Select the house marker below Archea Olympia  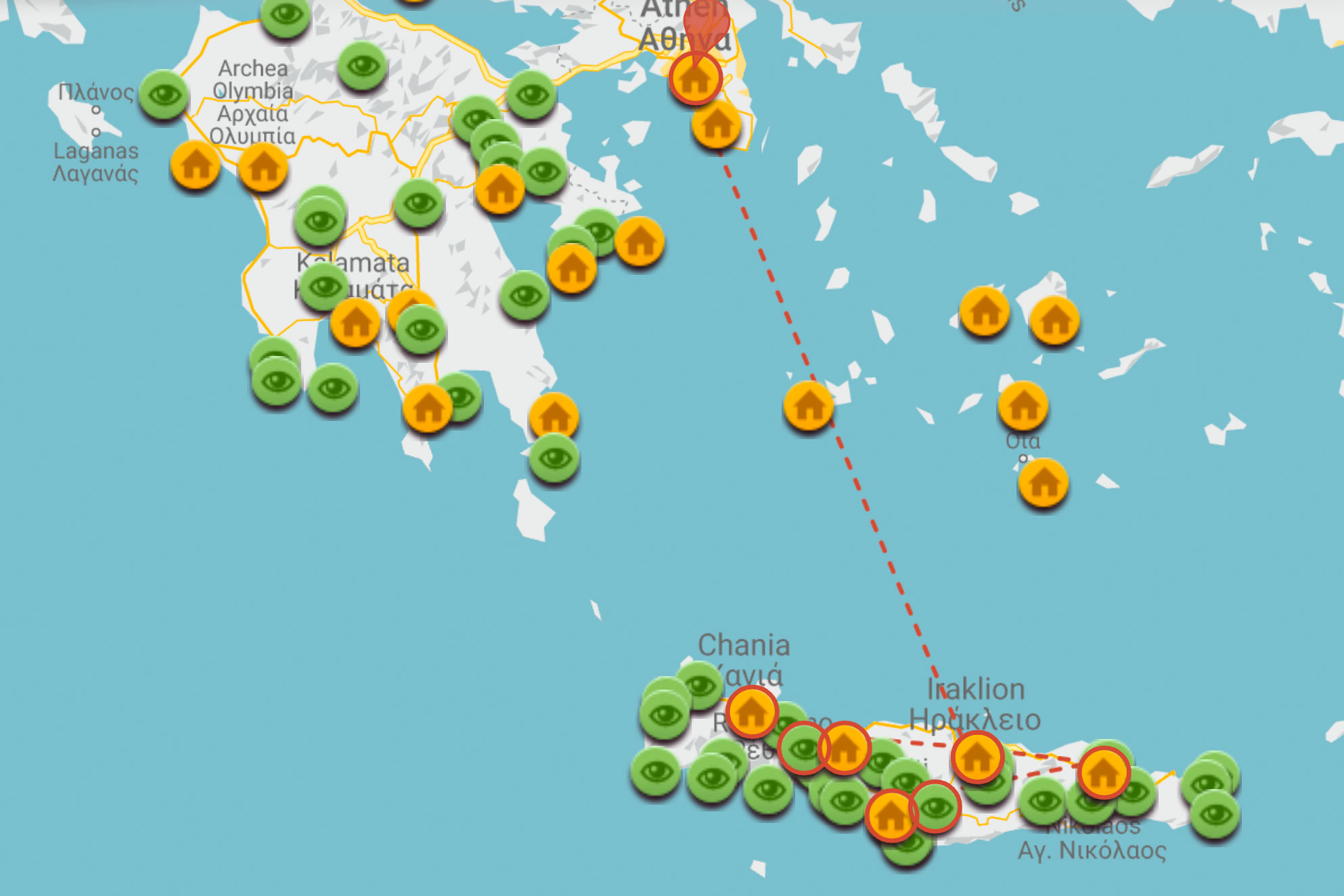pos(263,167)
